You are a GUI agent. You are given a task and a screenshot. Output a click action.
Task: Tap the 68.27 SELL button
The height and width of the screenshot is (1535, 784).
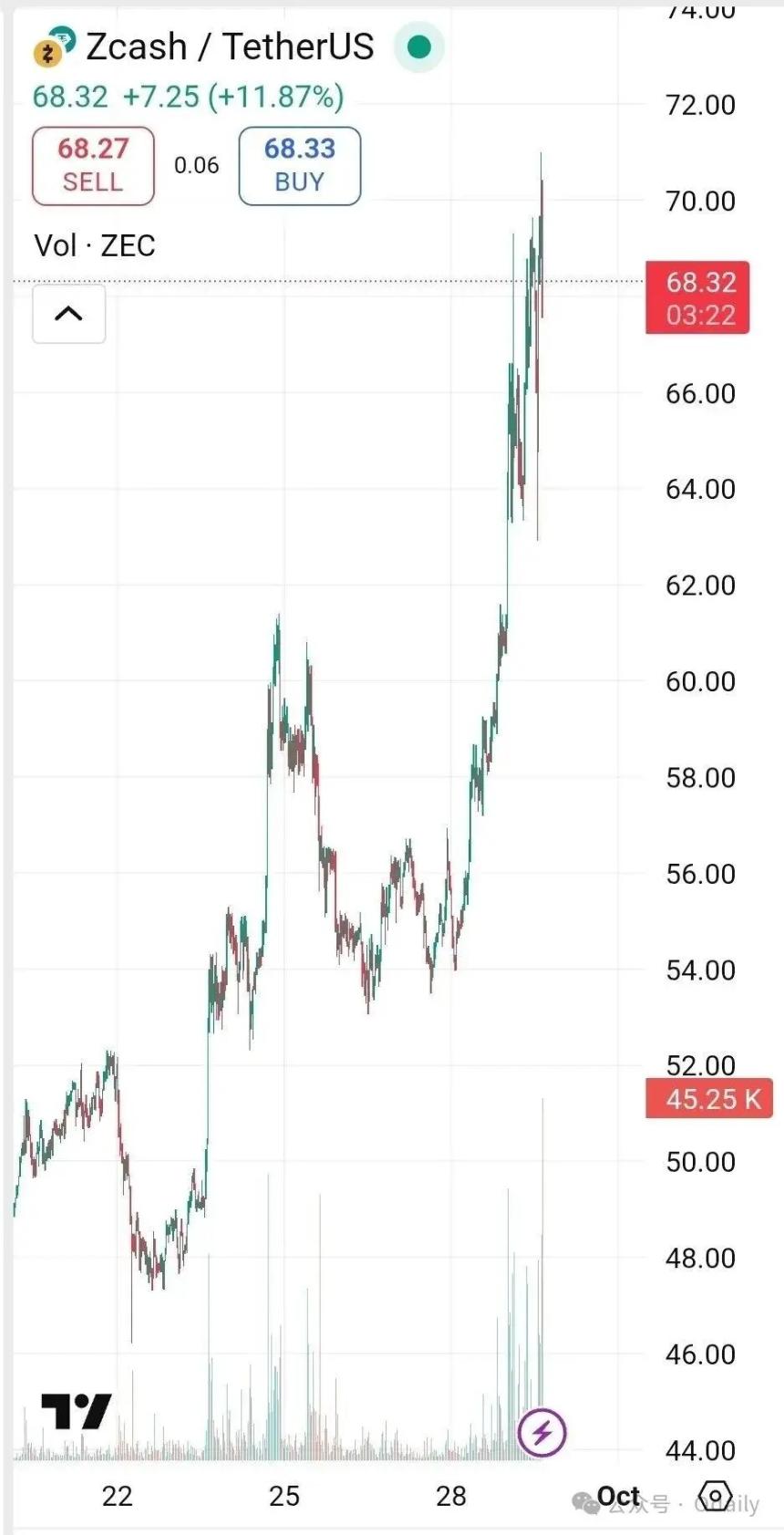coord(93,166)
